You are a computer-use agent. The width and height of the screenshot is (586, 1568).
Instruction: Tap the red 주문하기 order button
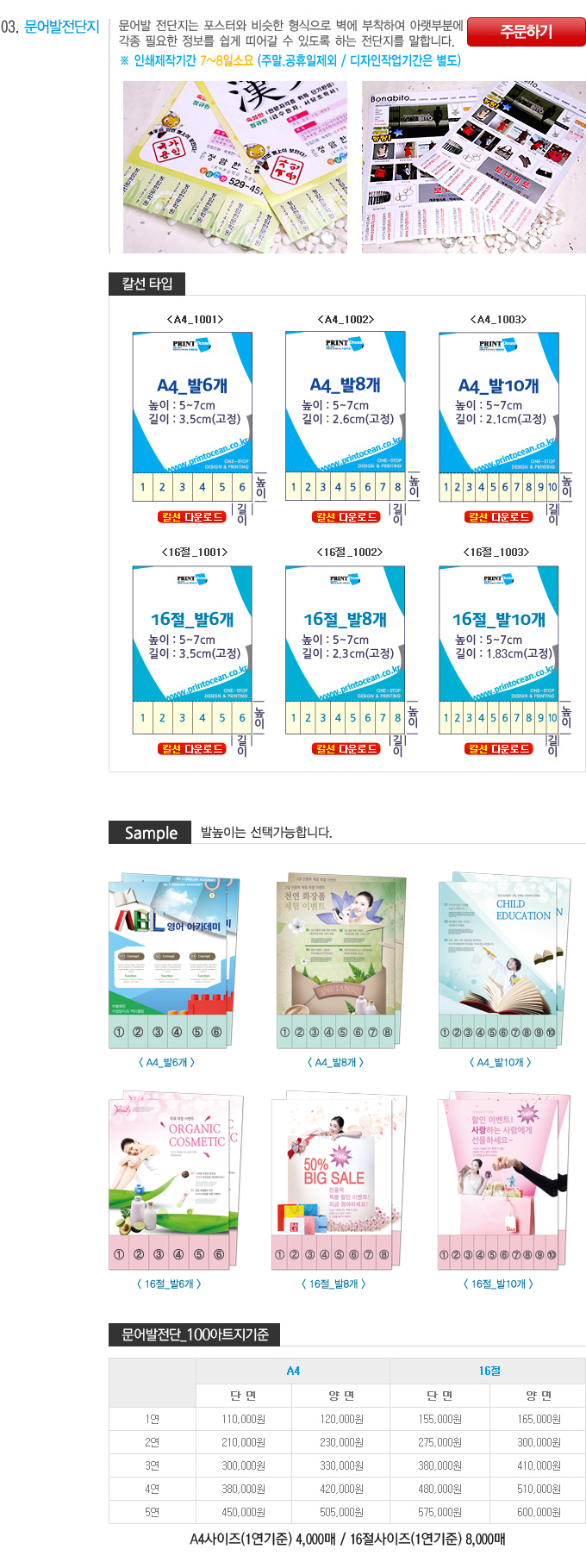pos(526,32)
